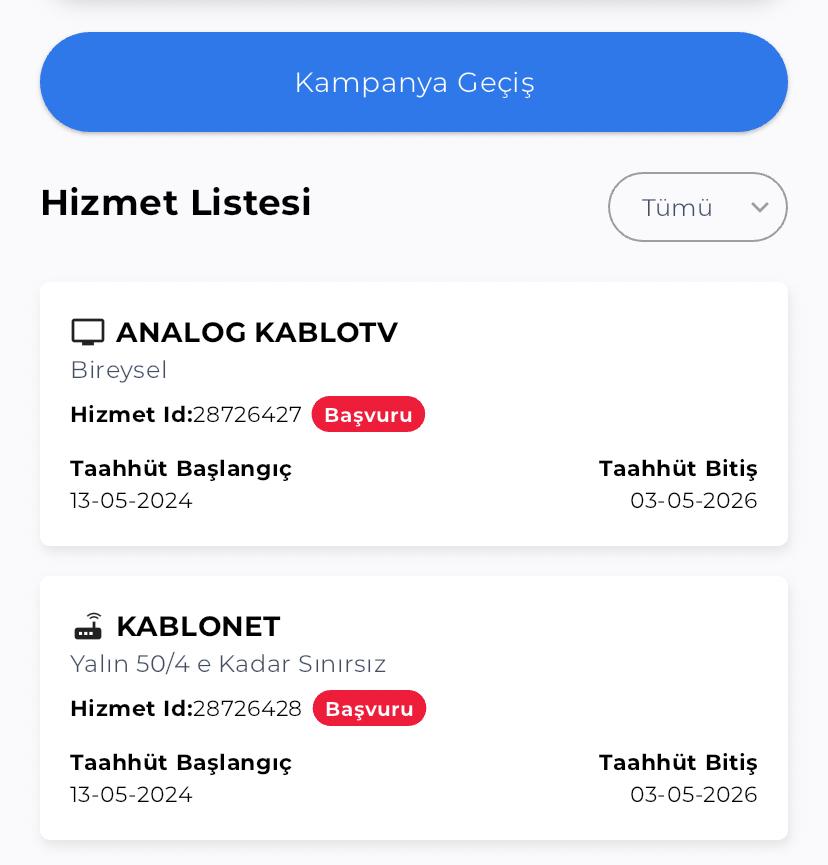Open the Tümü filter dropdown

(697, 207)
